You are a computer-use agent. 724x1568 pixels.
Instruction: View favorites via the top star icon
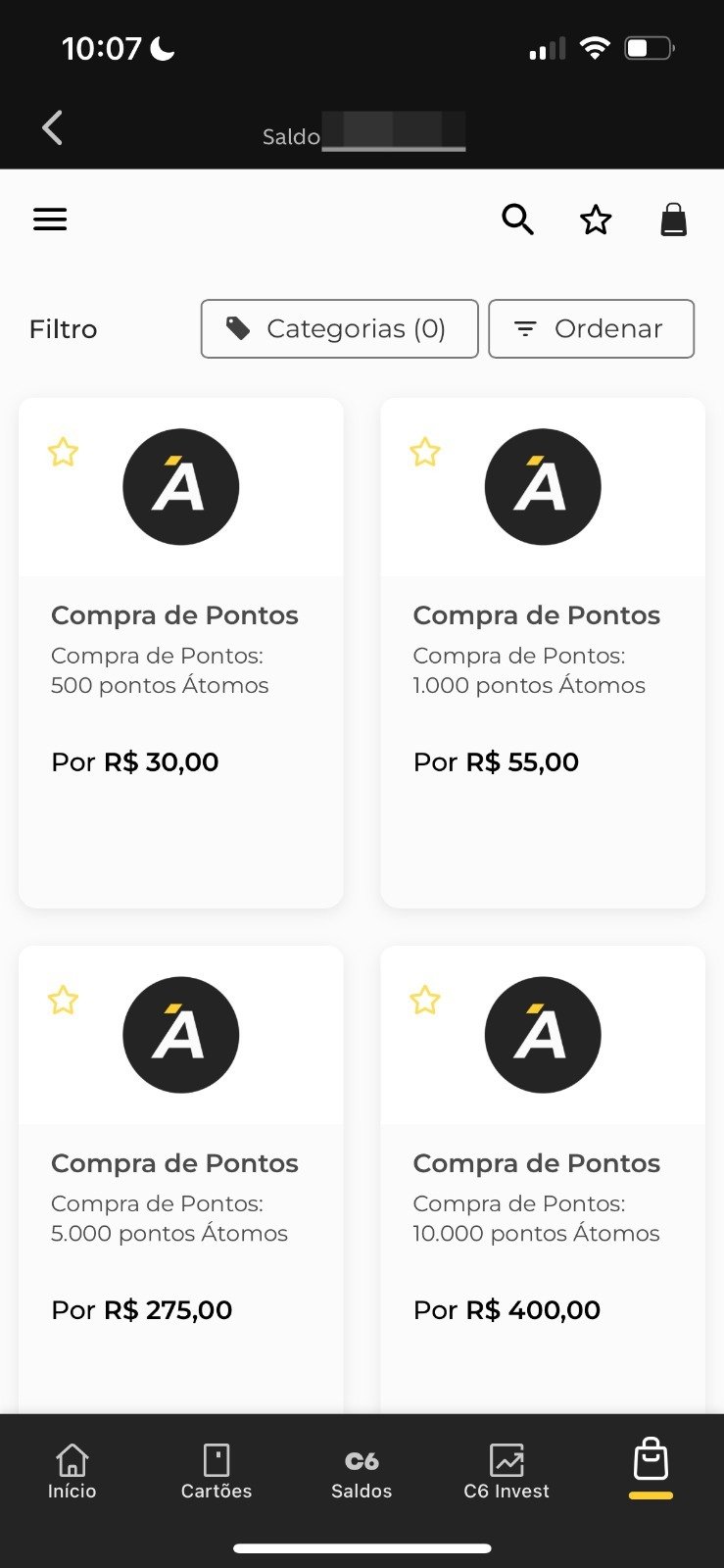tap(596, 220)
